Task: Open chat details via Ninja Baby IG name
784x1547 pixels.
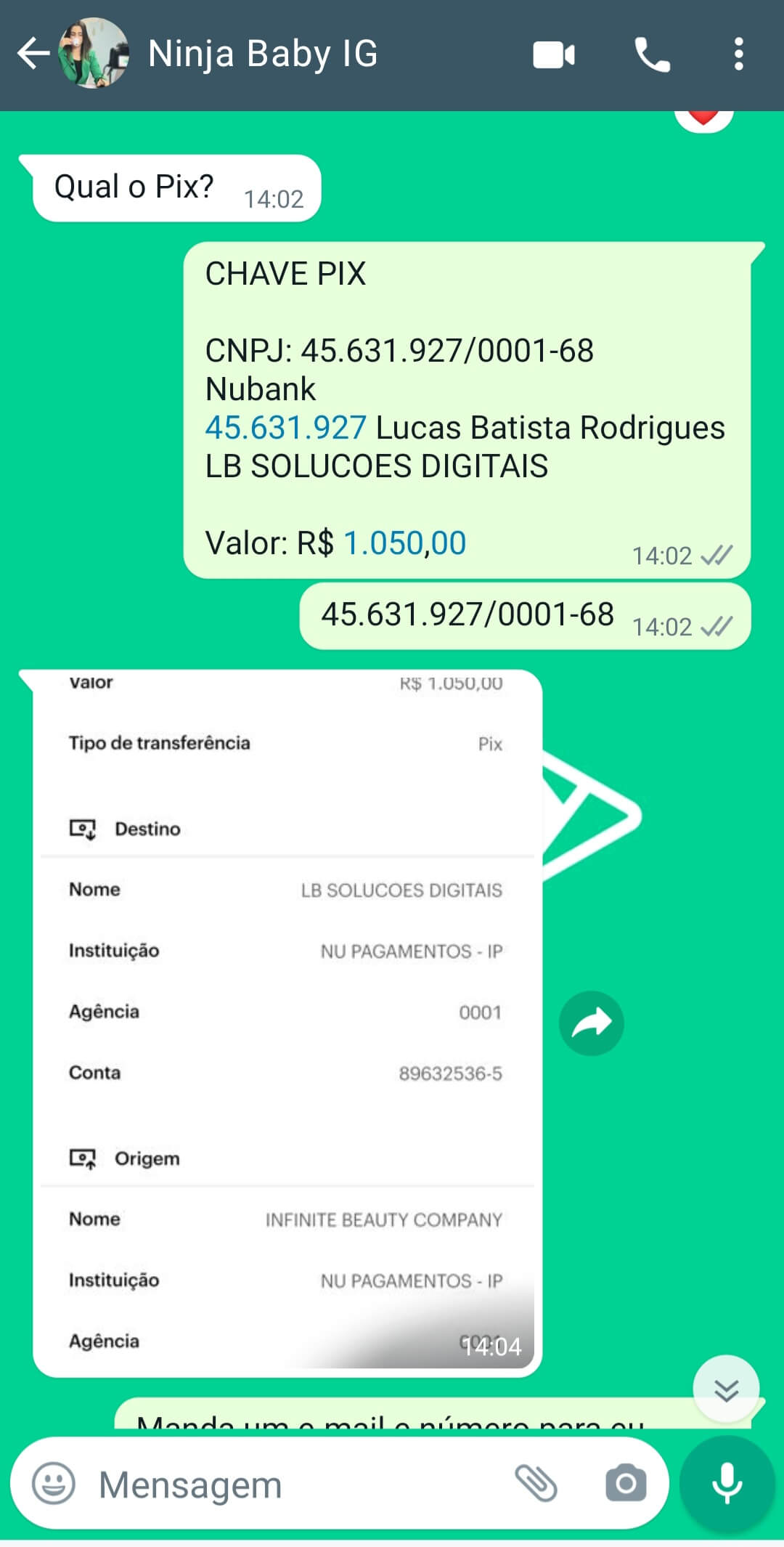Action: coord(261,53)
